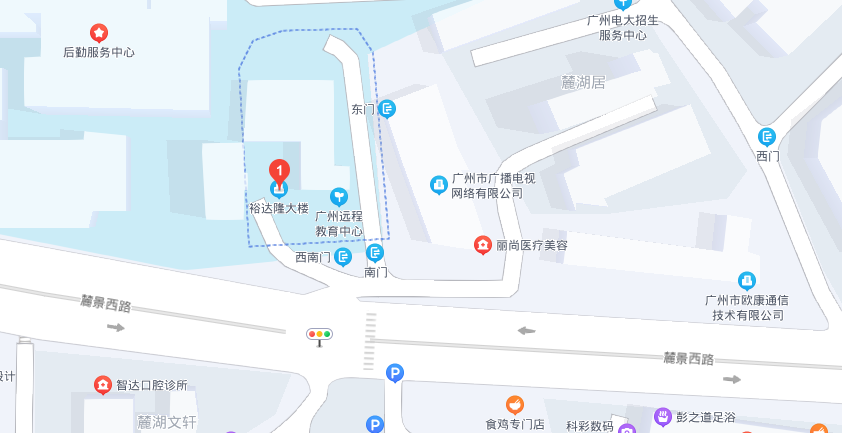The image size is (842, 433).
Task: Open 广州市欧康通信技术有限公司 marker
Action: [x=746, y=281]
